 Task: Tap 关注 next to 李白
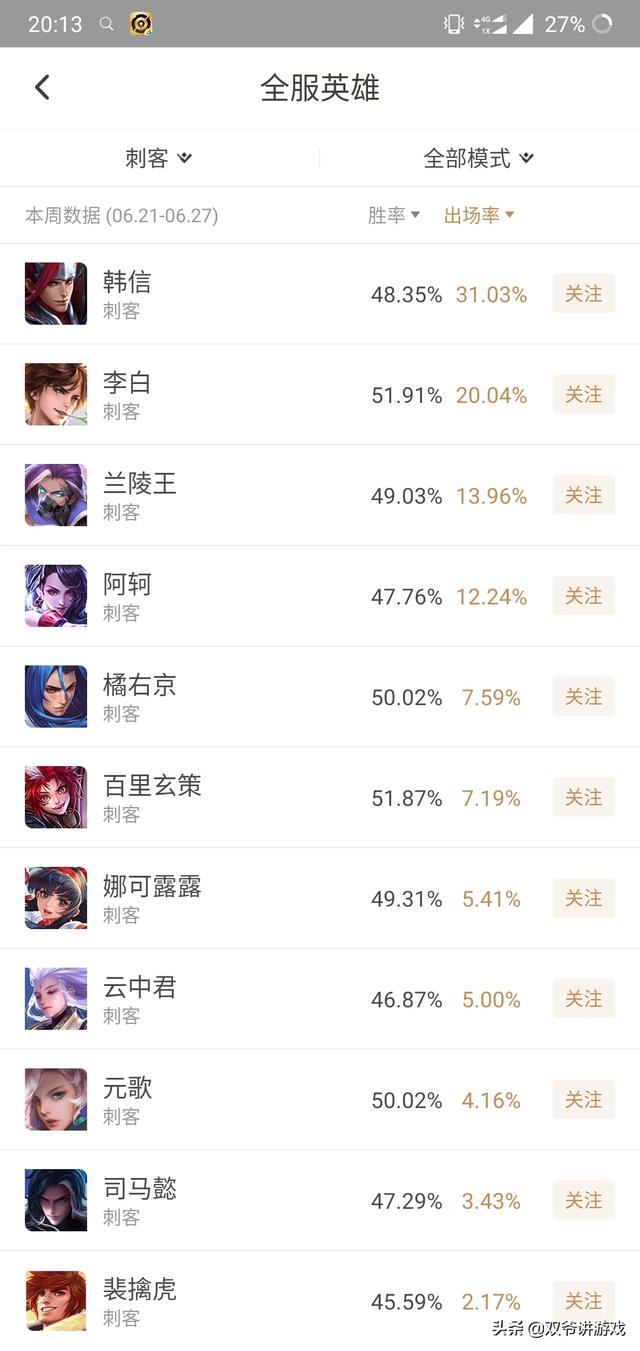click(584, 395)
